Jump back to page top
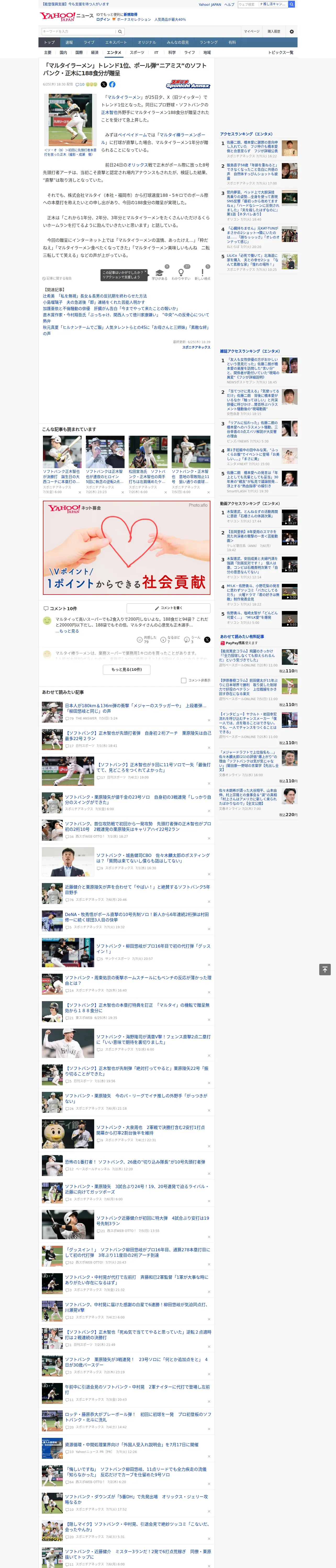 [325, 969]
